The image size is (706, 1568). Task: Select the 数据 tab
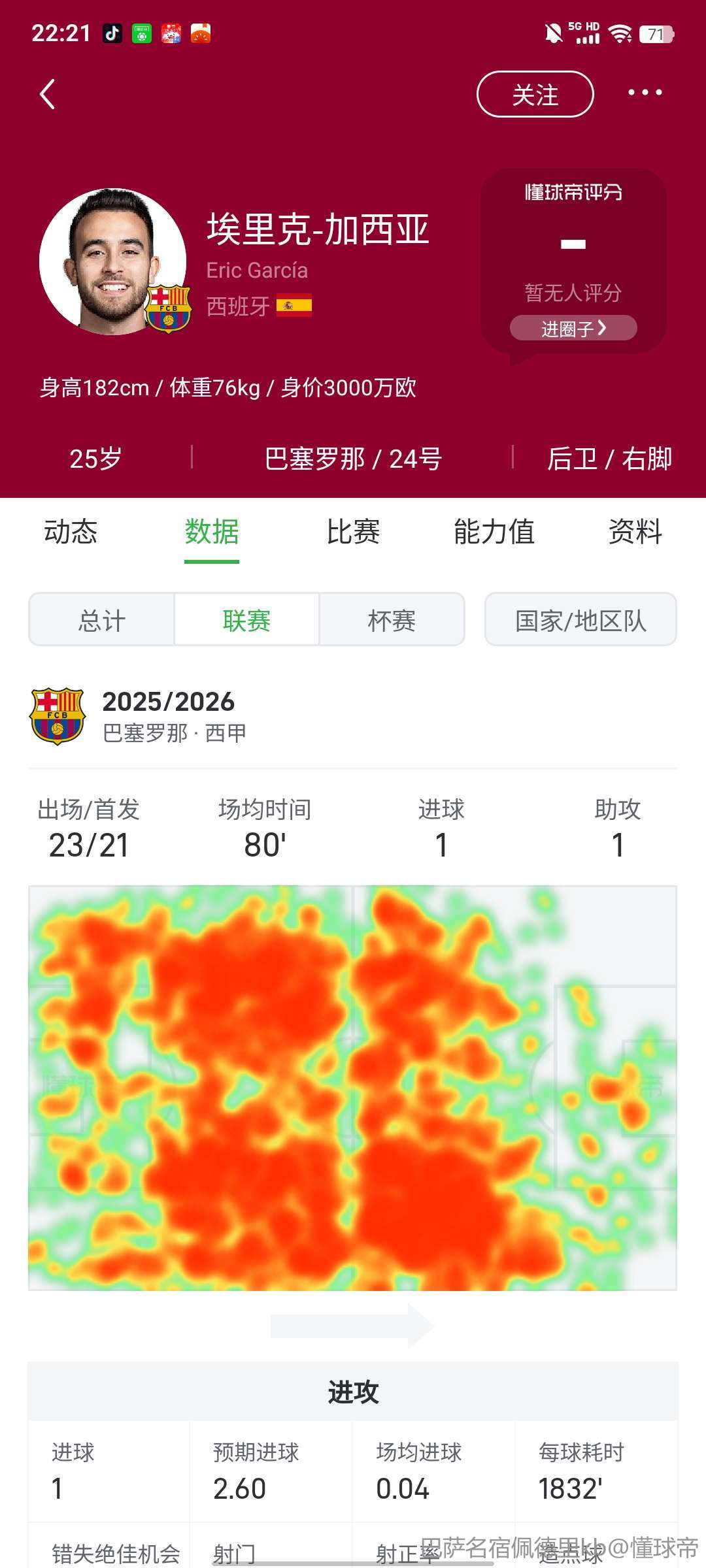(x=212, y=532)
